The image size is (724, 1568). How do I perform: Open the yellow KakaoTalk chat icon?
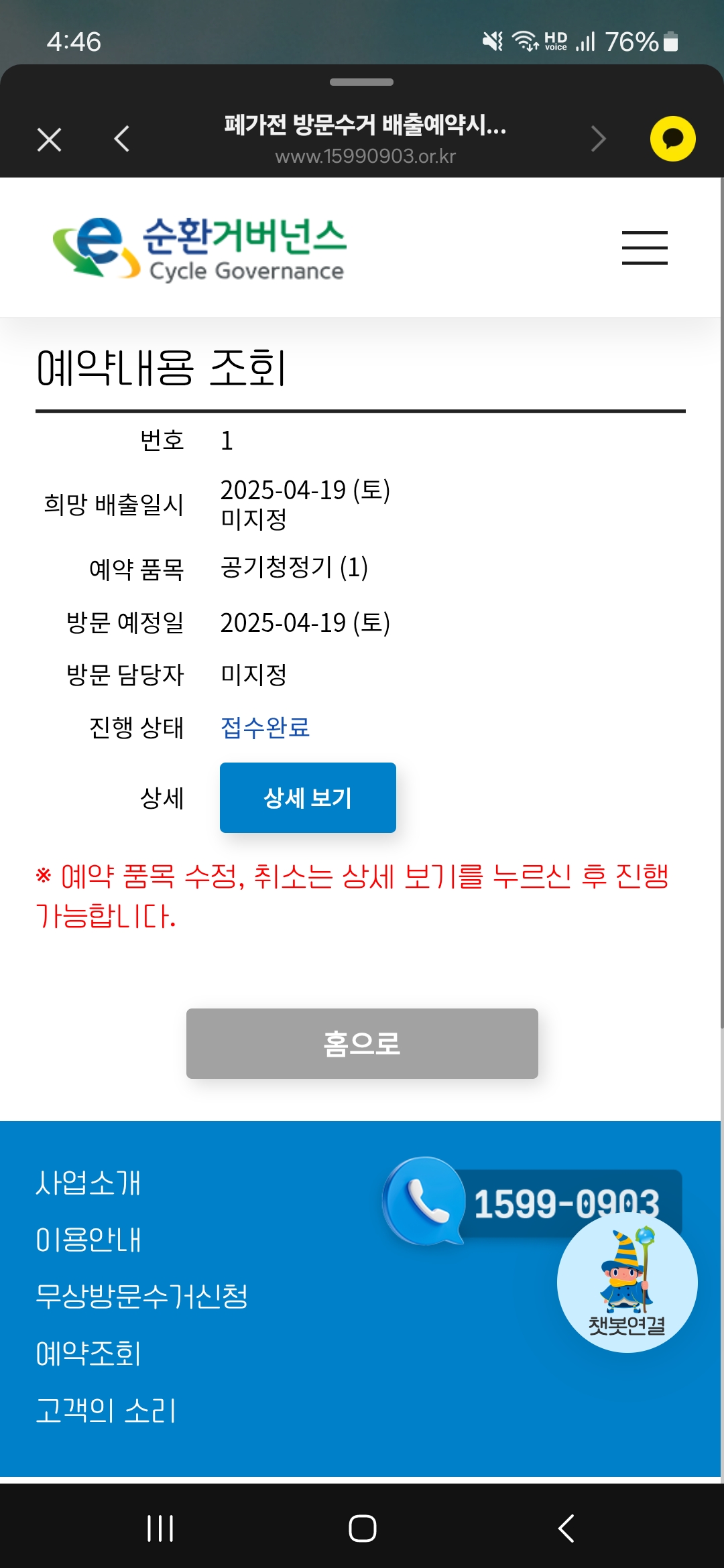[x=672, y=139]
